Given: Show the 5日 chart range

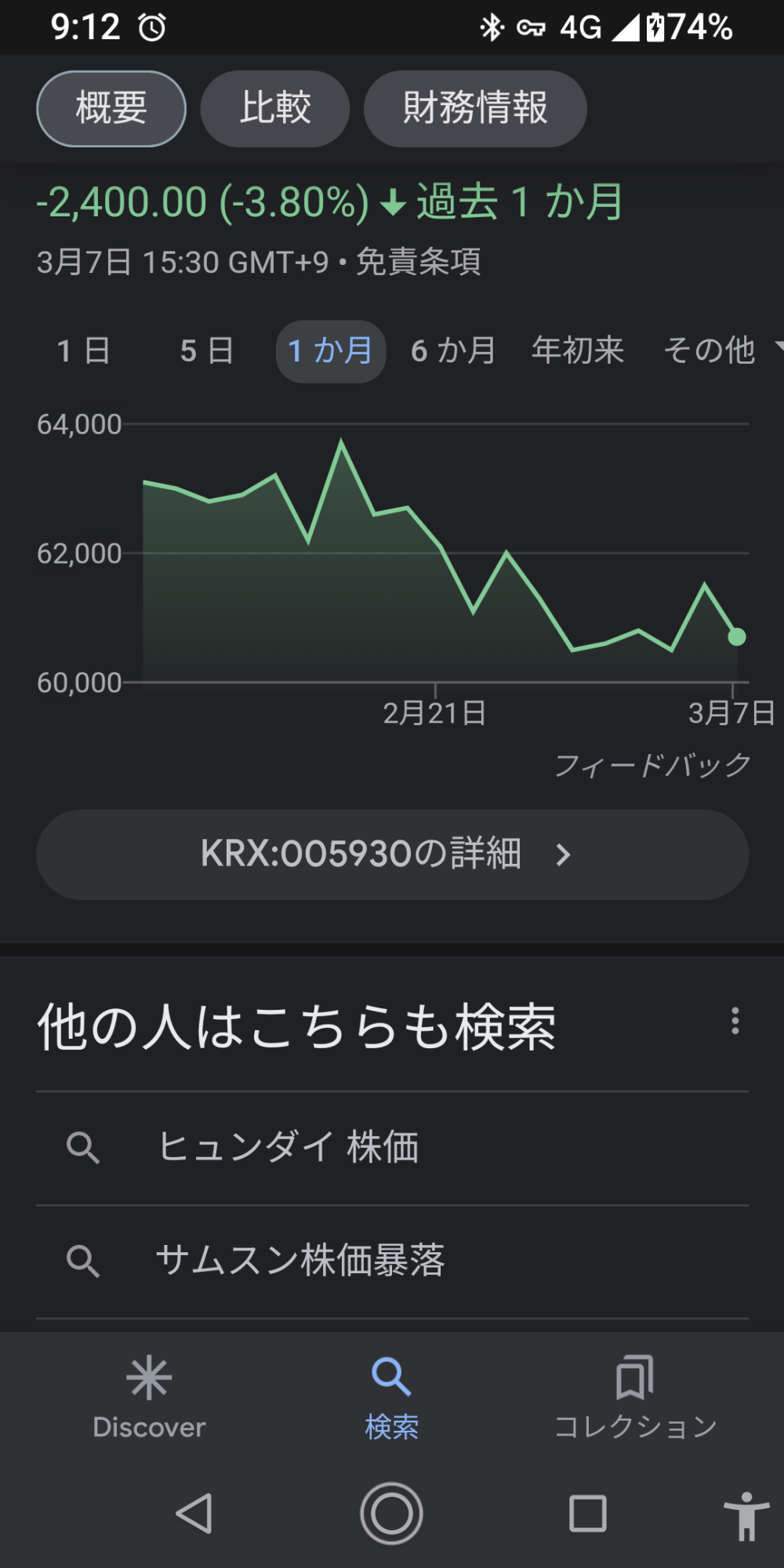Looking at the screenshot, I should coord(206,350).
